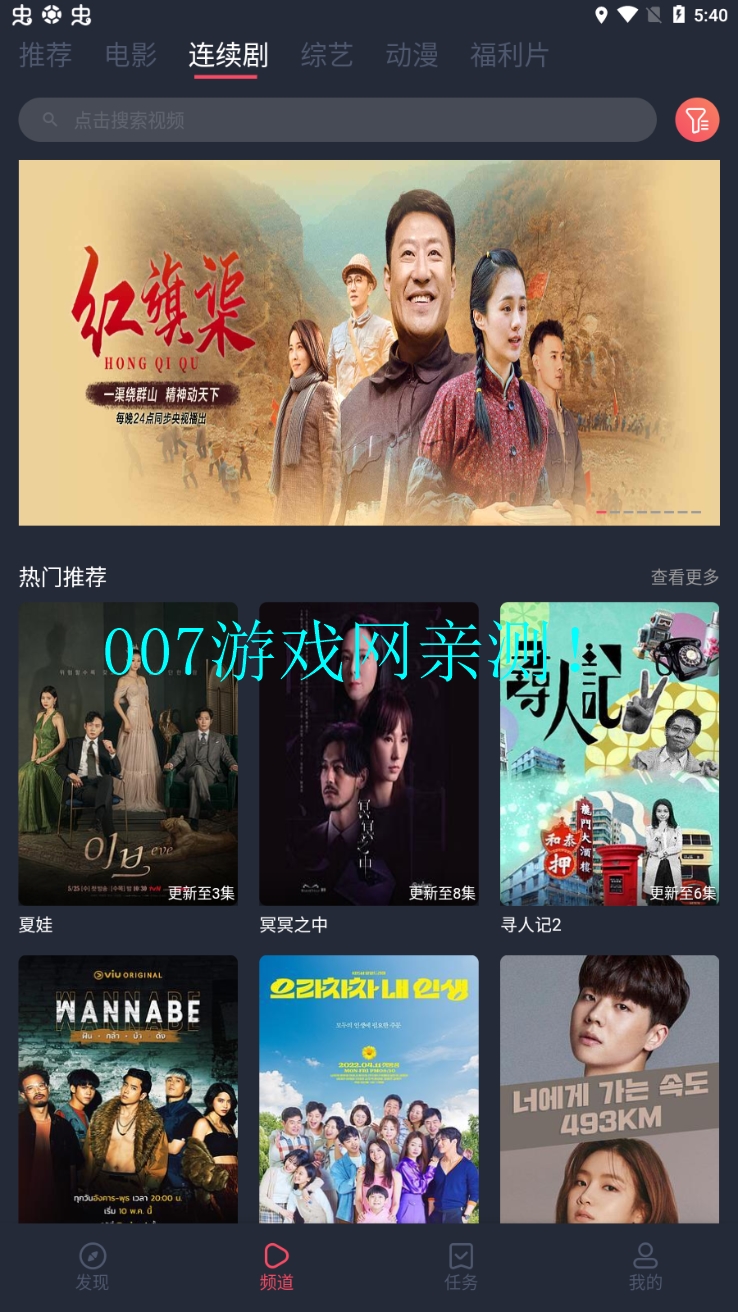Switch to the 电影 tab

131,55
